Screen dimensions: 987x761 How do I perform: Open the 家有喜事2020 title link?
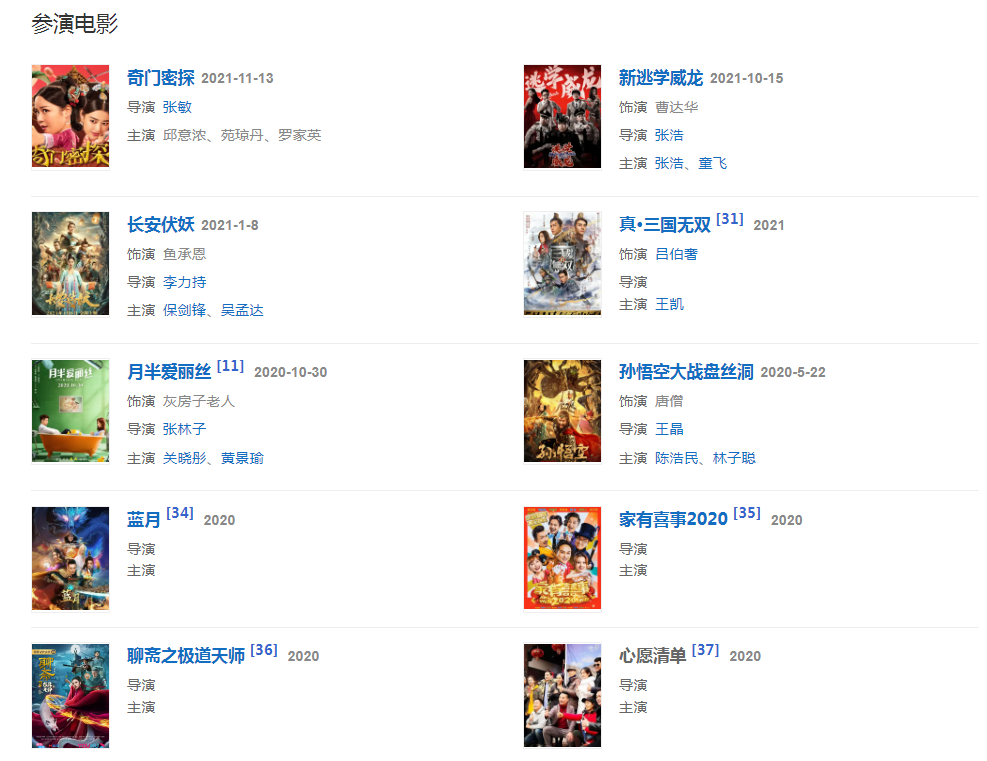click(673, 520)
